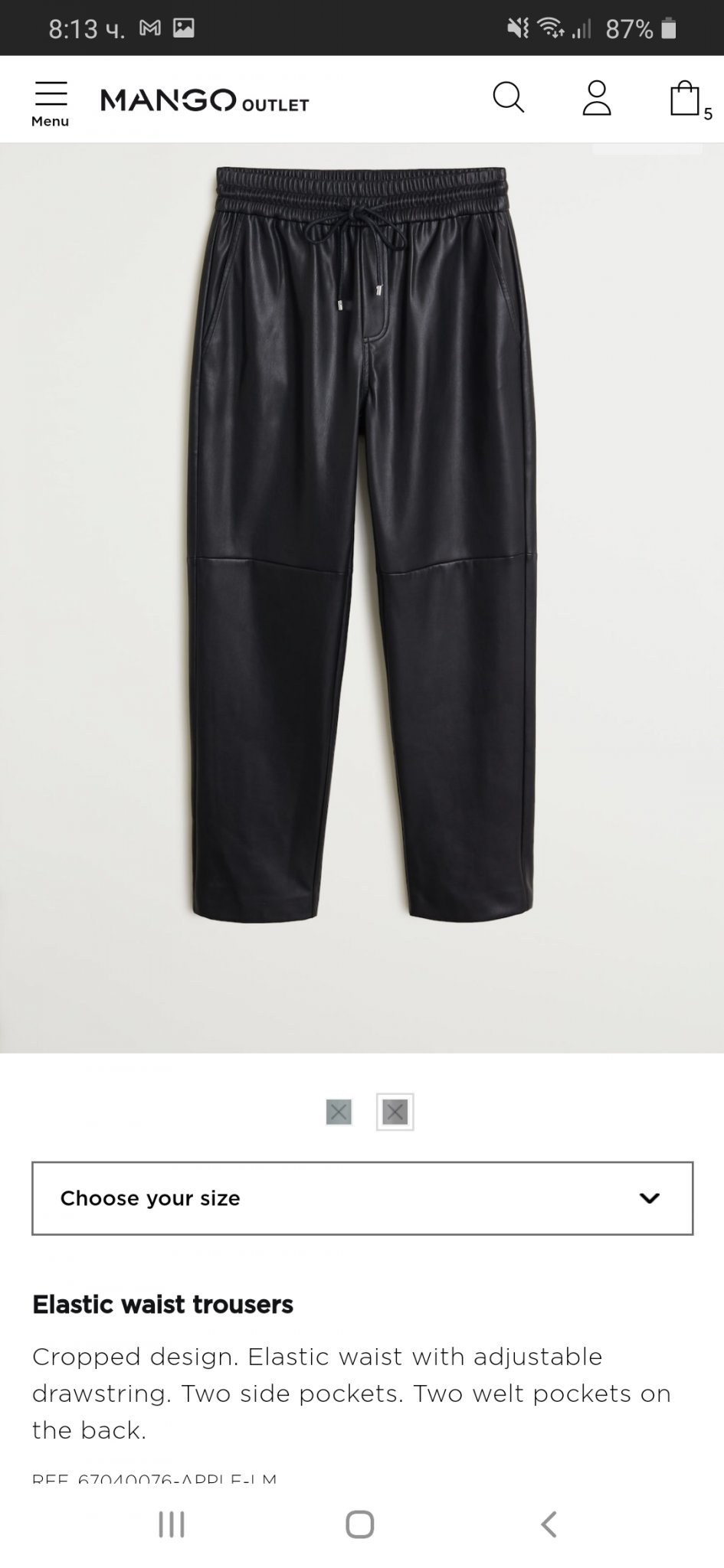Open the Menu drawer
Viewport: 724px width, 1568px height.
(x=51, y=103)
